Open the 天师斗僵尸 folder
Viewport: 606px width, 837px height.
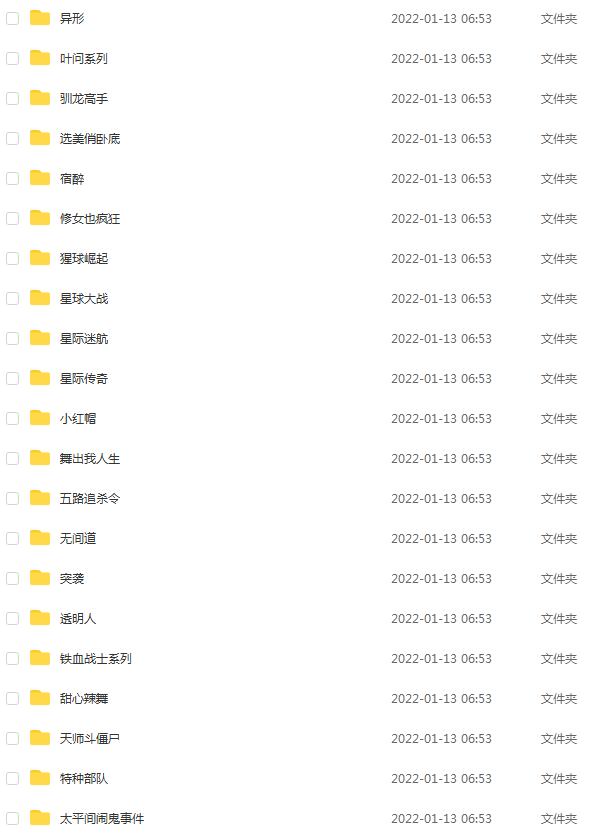pos(89,738)
